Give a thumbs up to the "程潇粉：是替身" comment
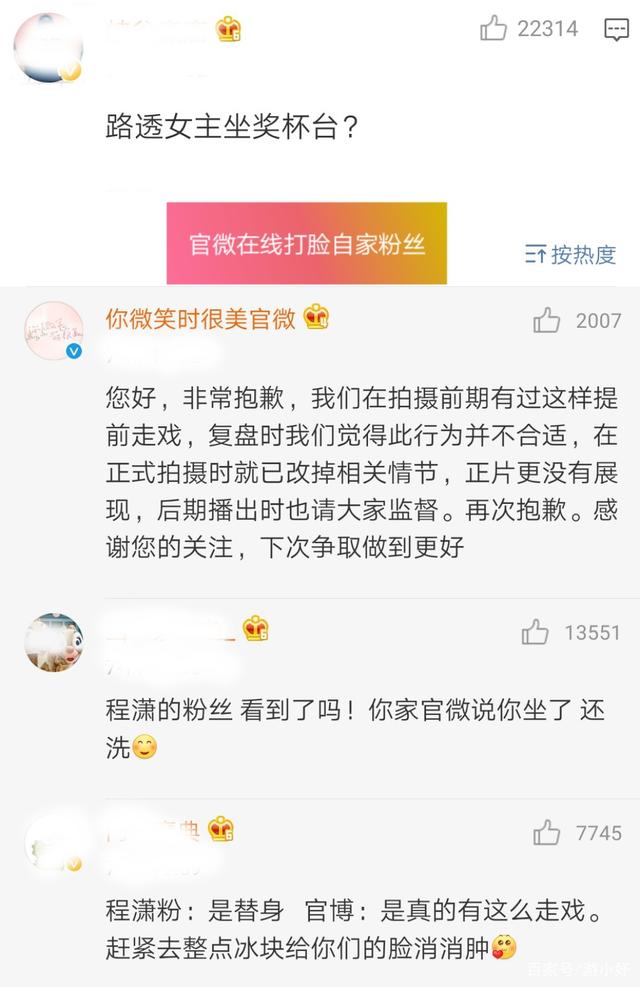640x987 pixels. coord(547,832)
